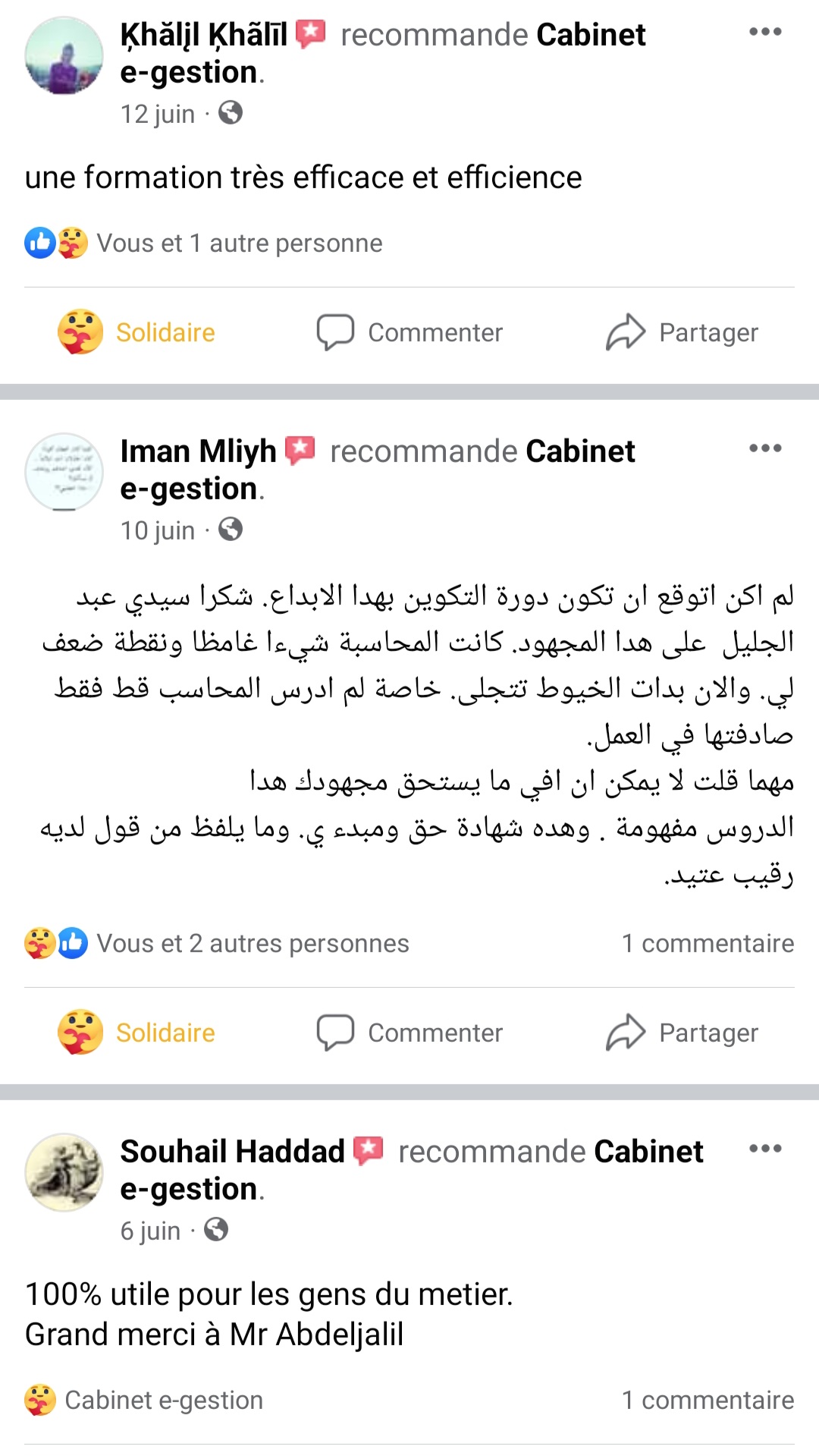Share Iman Mliyh's recommendation
Viewport: 819px width, 1456px height.
682,1033
